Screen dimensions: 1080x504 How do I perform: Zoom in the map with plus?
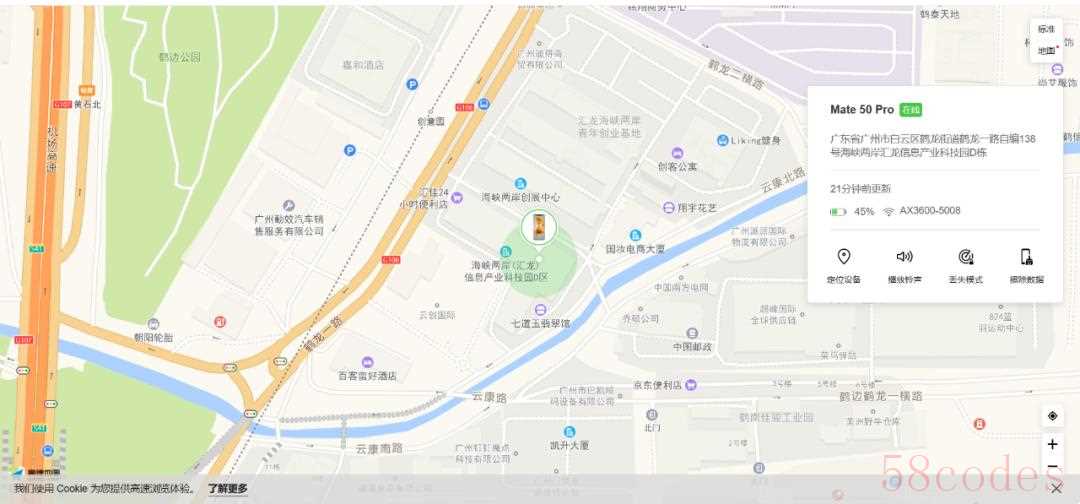coord(1052,444)
